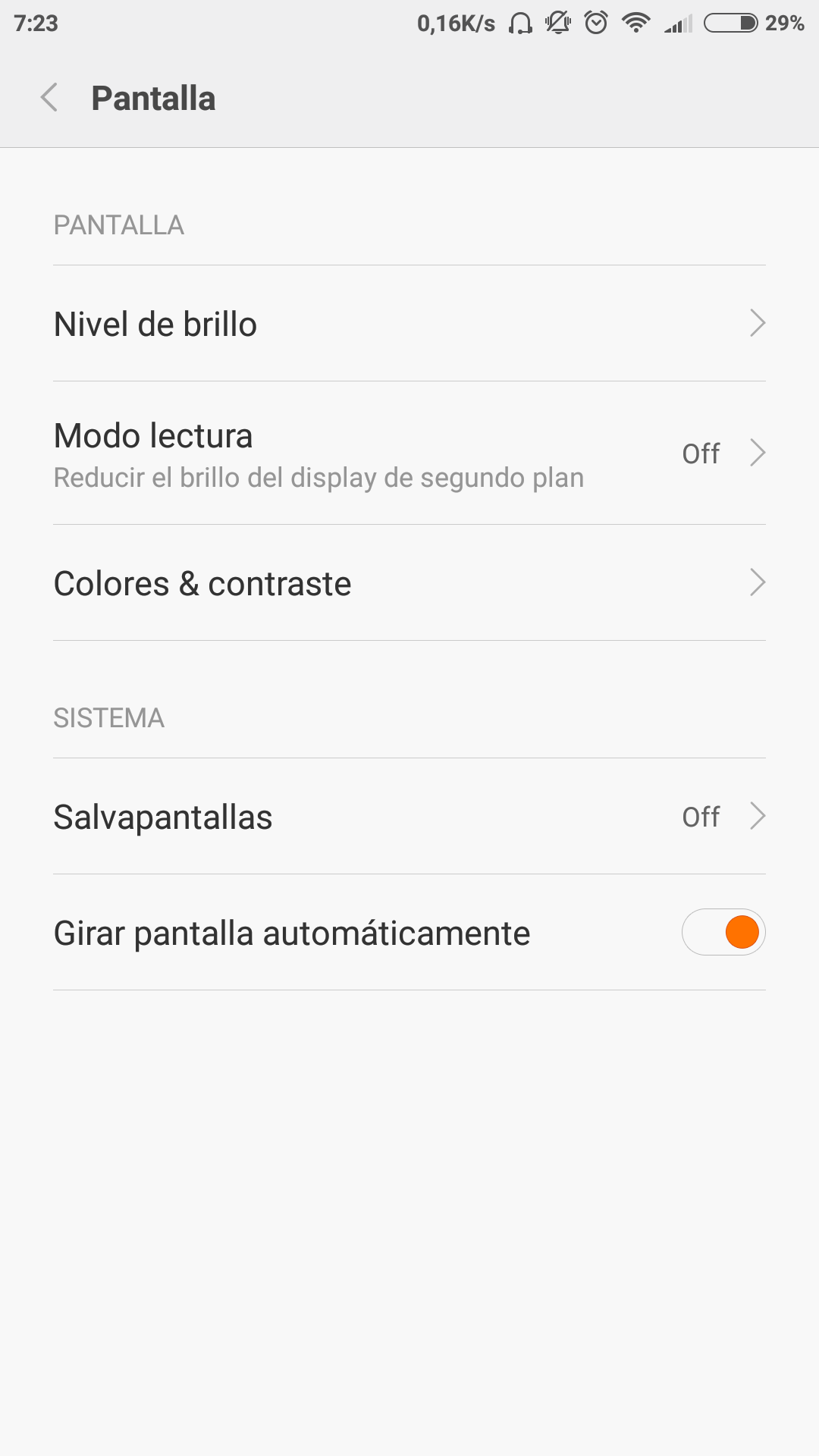Viewport: 819px width, 1456px height.
Task: Open Nivel de brillo settings
Action: [x=409, y=324]
